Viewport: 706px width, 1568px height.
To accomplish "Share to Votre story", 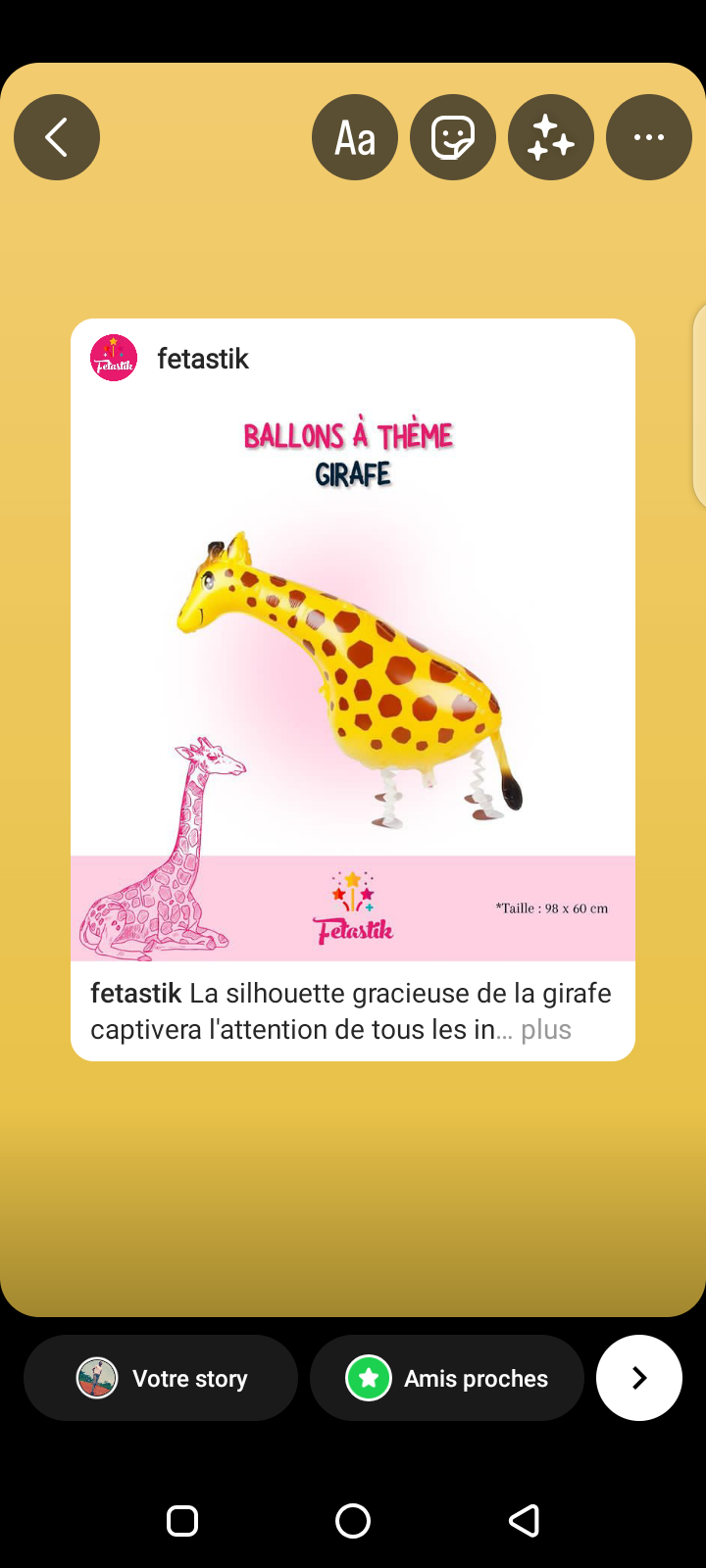I will pos(161,1378).
